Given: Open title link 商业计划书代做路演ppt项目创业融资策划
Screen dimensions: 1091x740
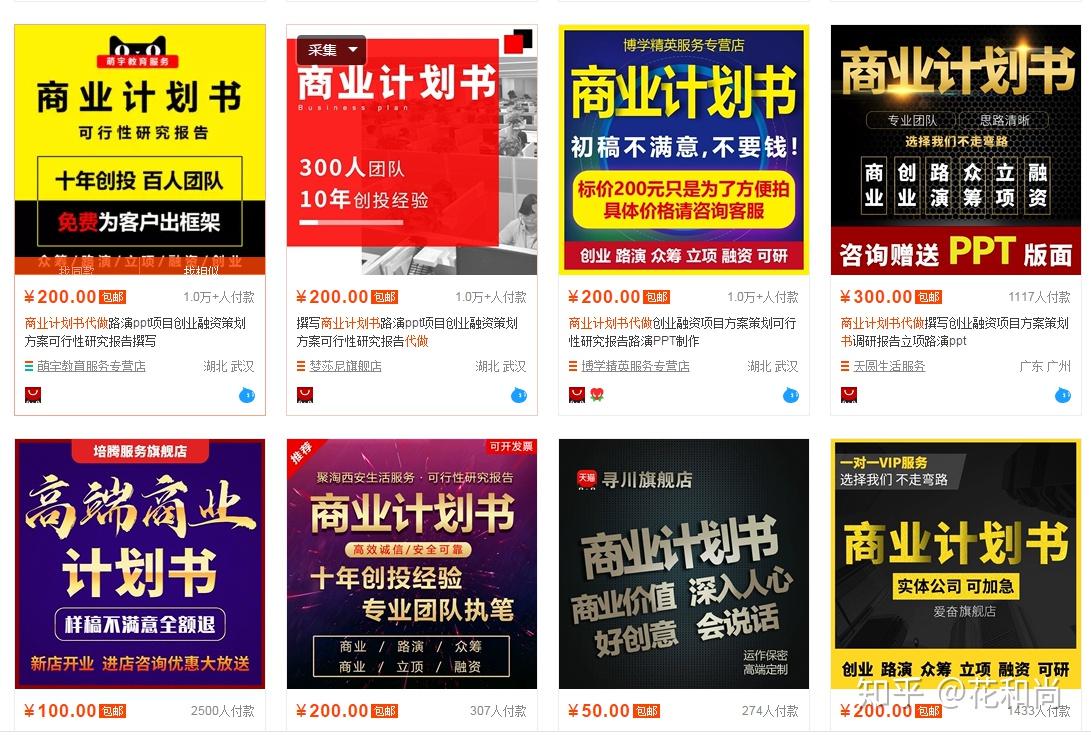Looking at the screenshot, I should (135, 324).
